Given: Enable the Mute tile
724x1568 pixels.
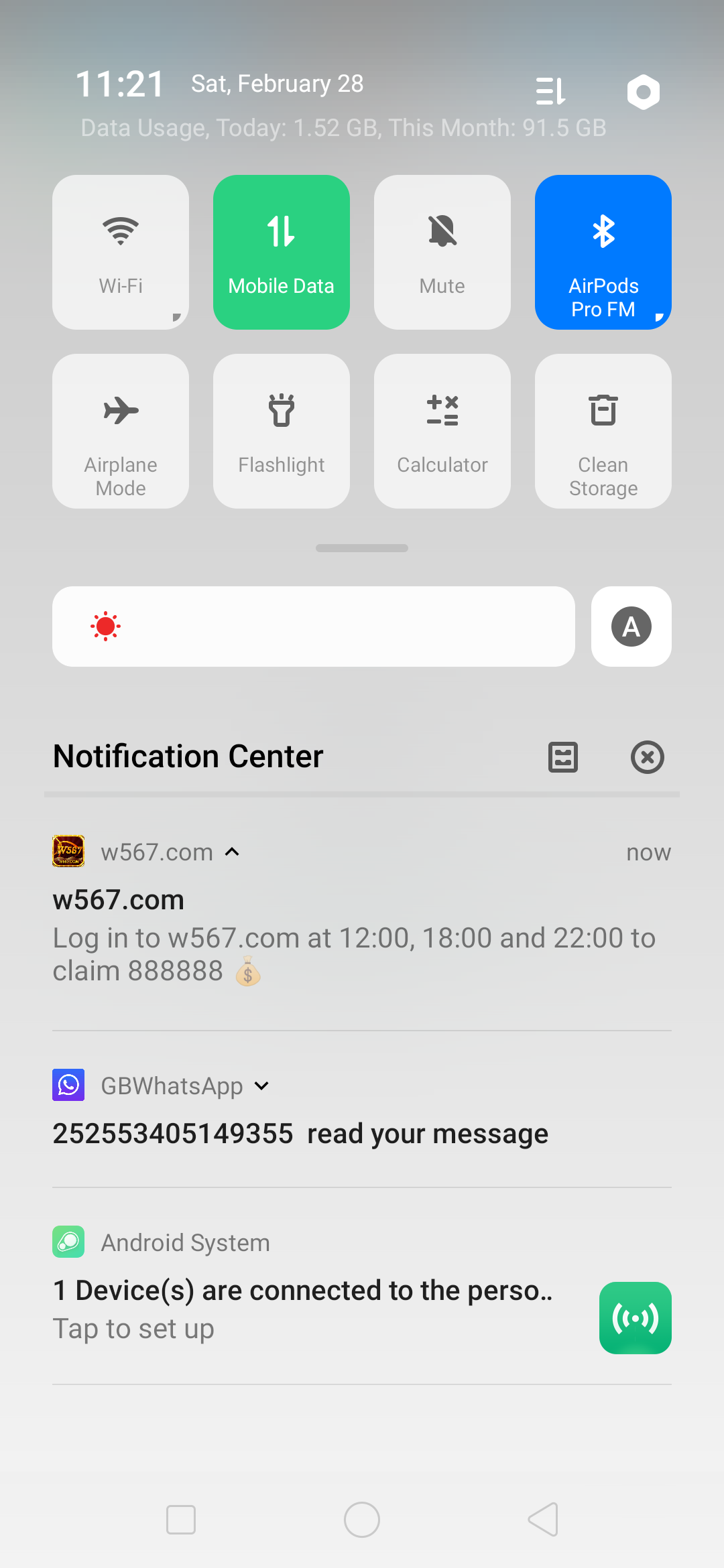Looking at the screenshot, I should click(x=442, y=251).
